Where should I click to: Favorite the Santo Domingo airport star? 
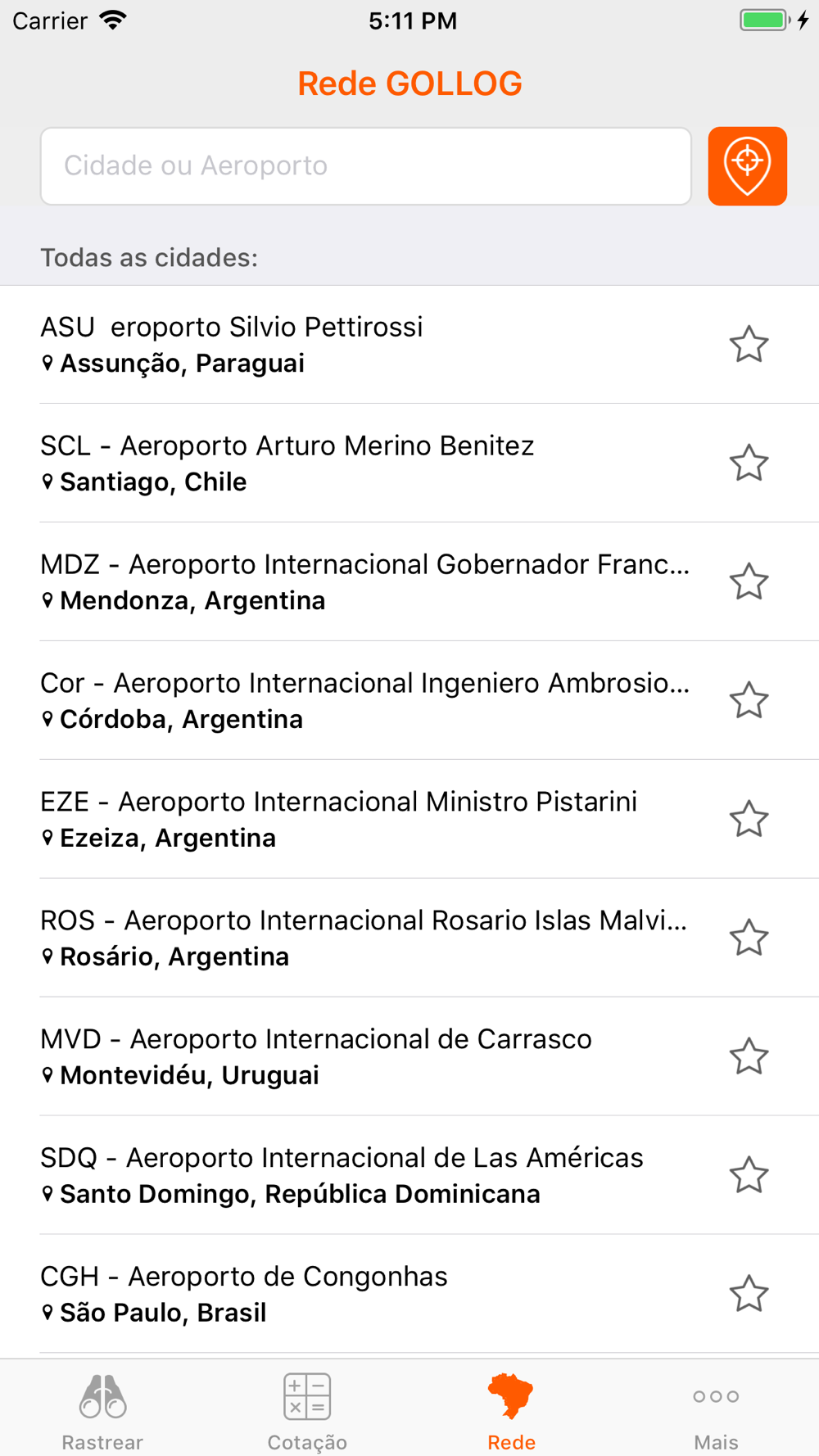(x=749, y=1176)
